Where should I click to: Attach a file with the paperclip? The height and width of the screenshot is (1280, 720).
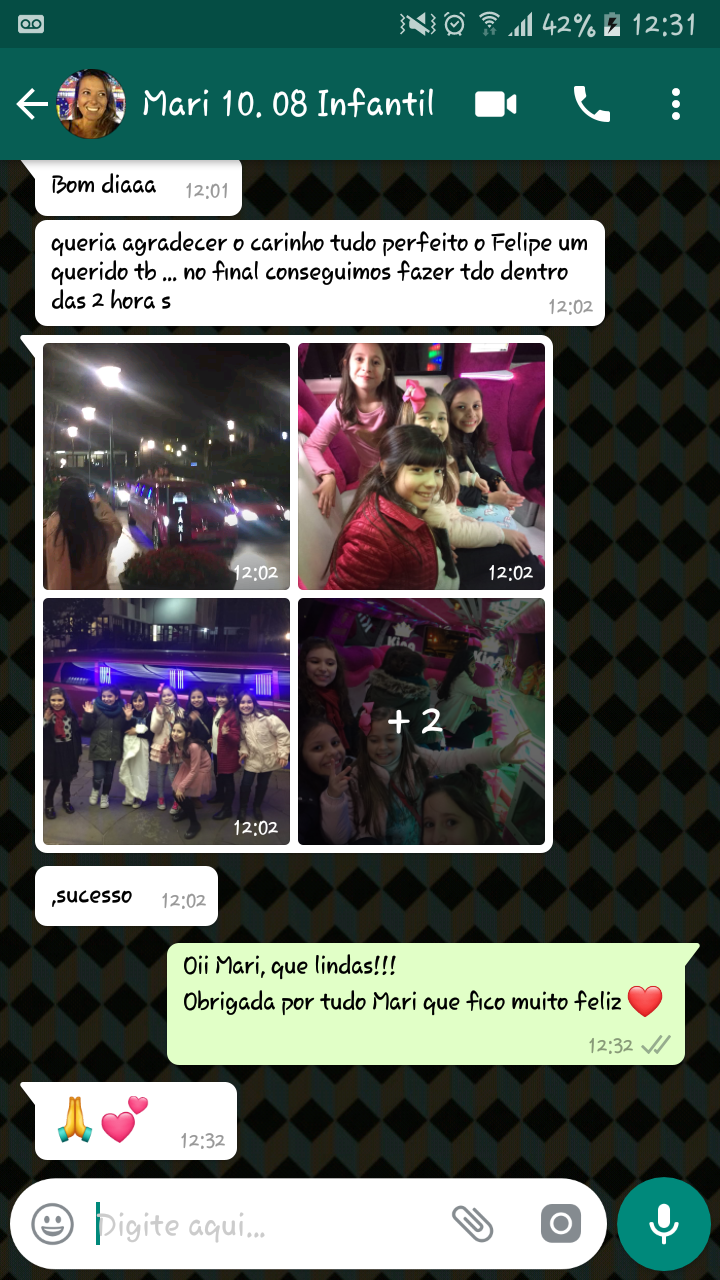pyautogui.click(x=473, y=1223)
